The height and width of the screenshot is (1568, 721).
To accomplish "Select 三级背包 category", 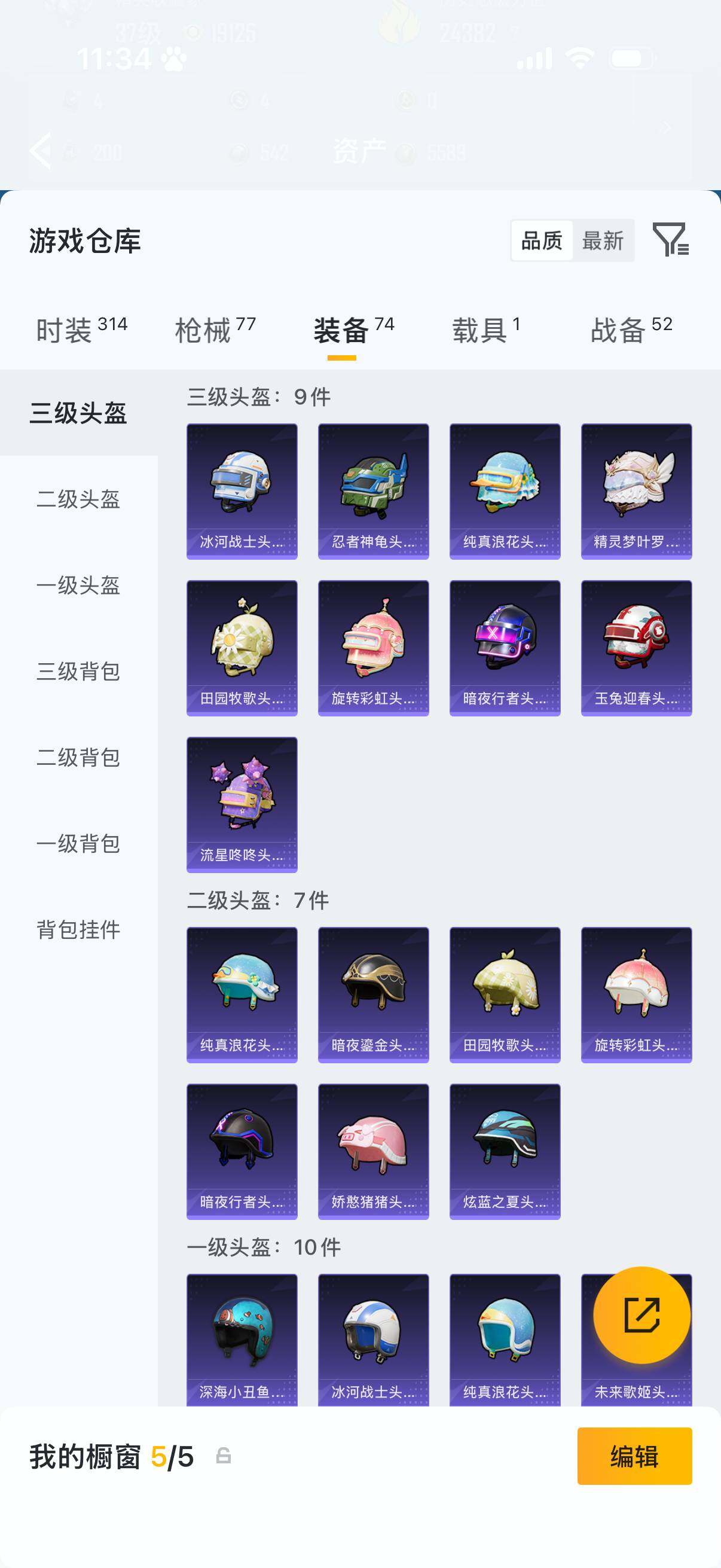I will coord(78,672).
